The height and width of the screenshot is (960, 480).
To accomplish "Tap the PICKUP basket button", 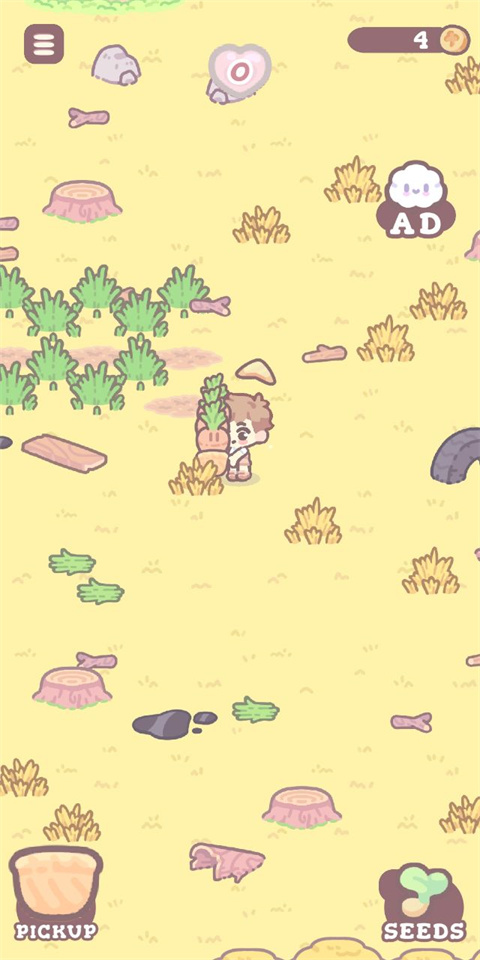I will tap(56, 893).
